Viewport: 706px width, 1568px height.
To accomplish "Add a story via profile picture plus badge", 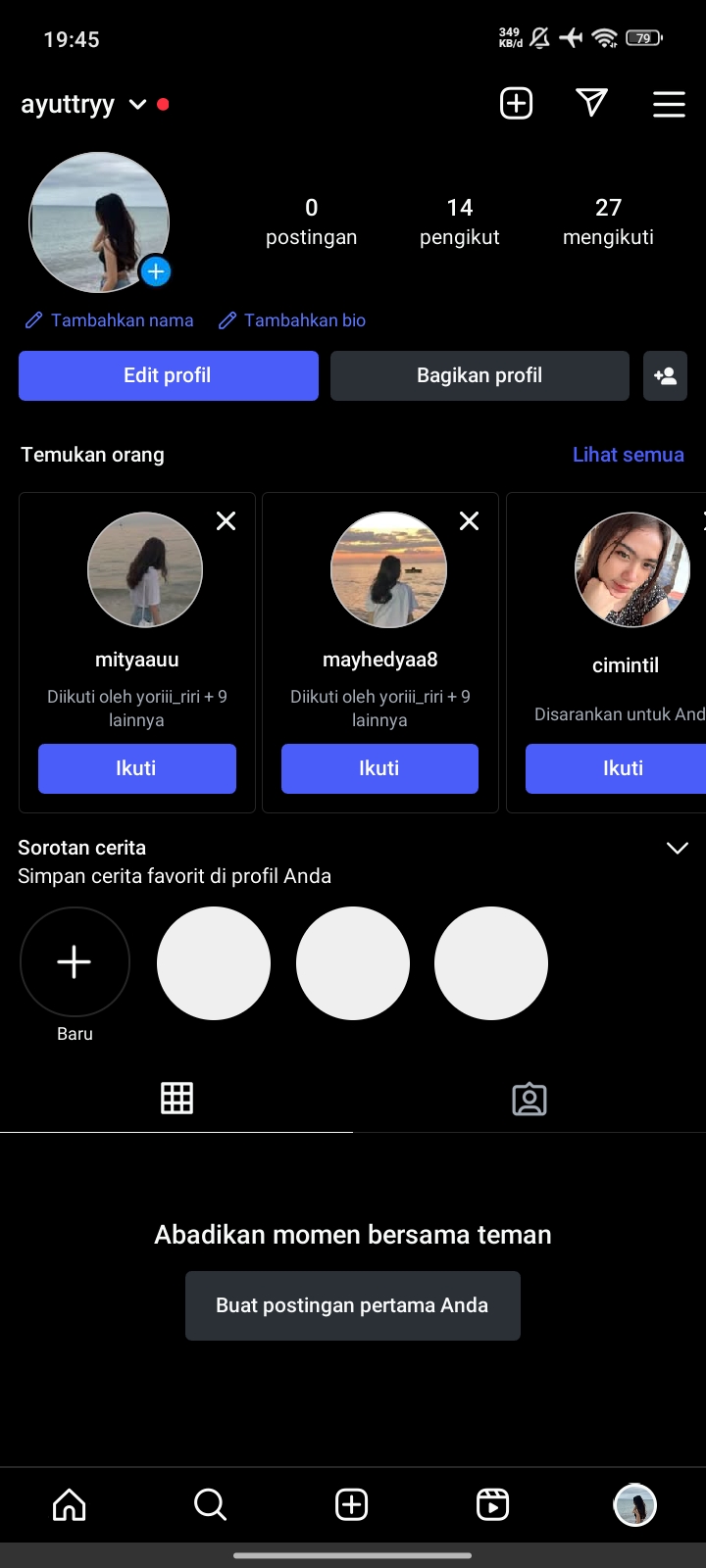I will click(156, 271).
